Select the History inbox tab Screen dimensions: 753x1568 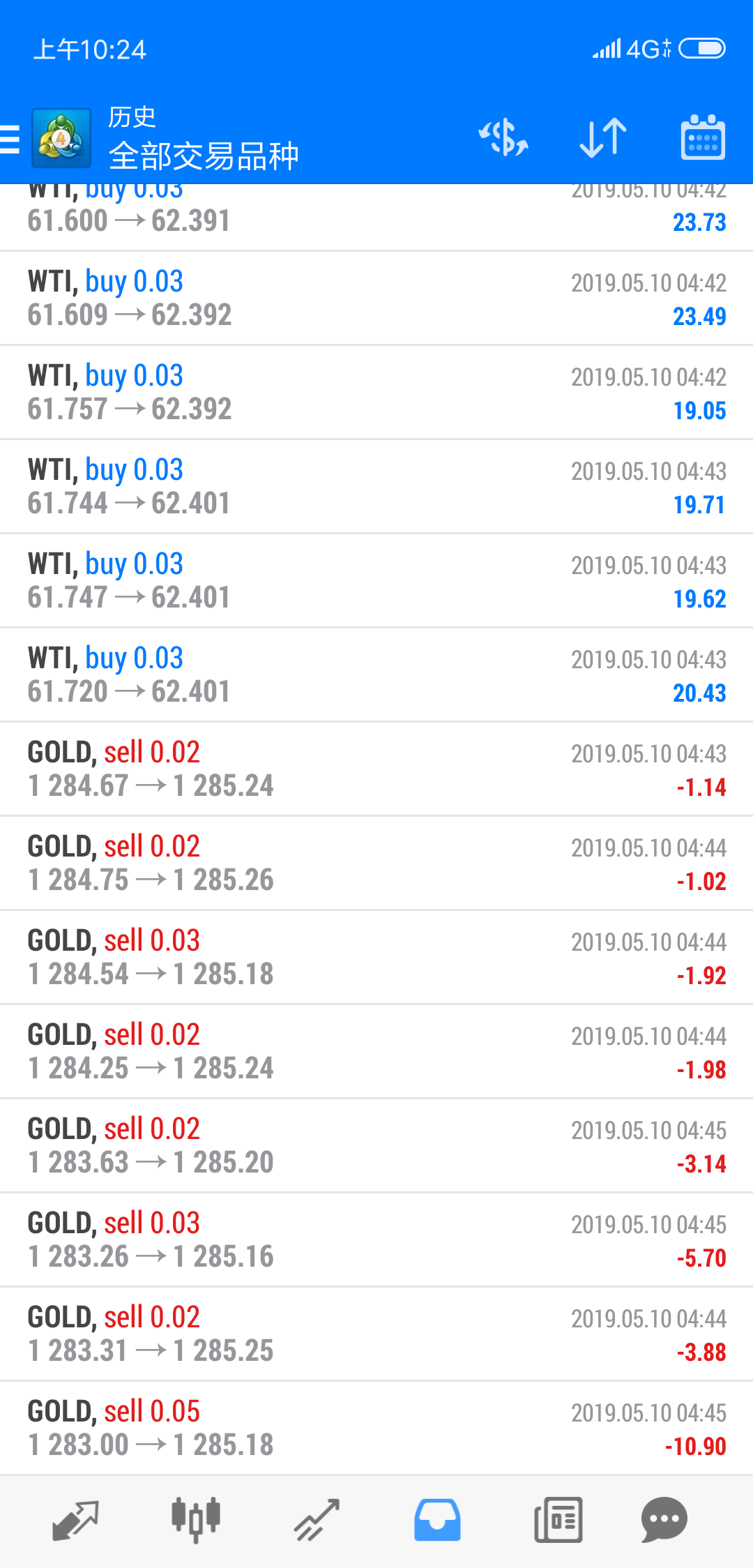[437, 1521]
